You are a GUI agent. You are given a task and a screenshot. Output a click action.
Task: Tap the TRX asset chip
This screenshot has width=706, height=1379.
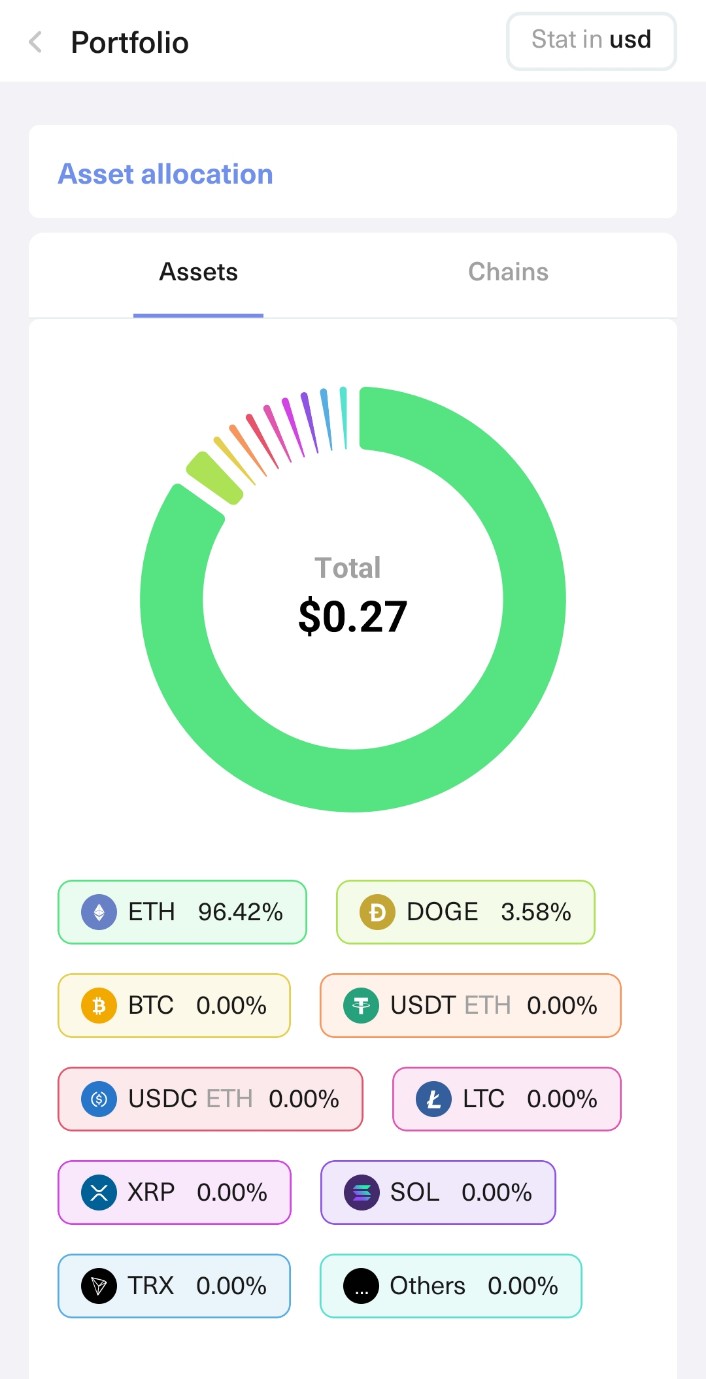click(x=174, y=1286)
